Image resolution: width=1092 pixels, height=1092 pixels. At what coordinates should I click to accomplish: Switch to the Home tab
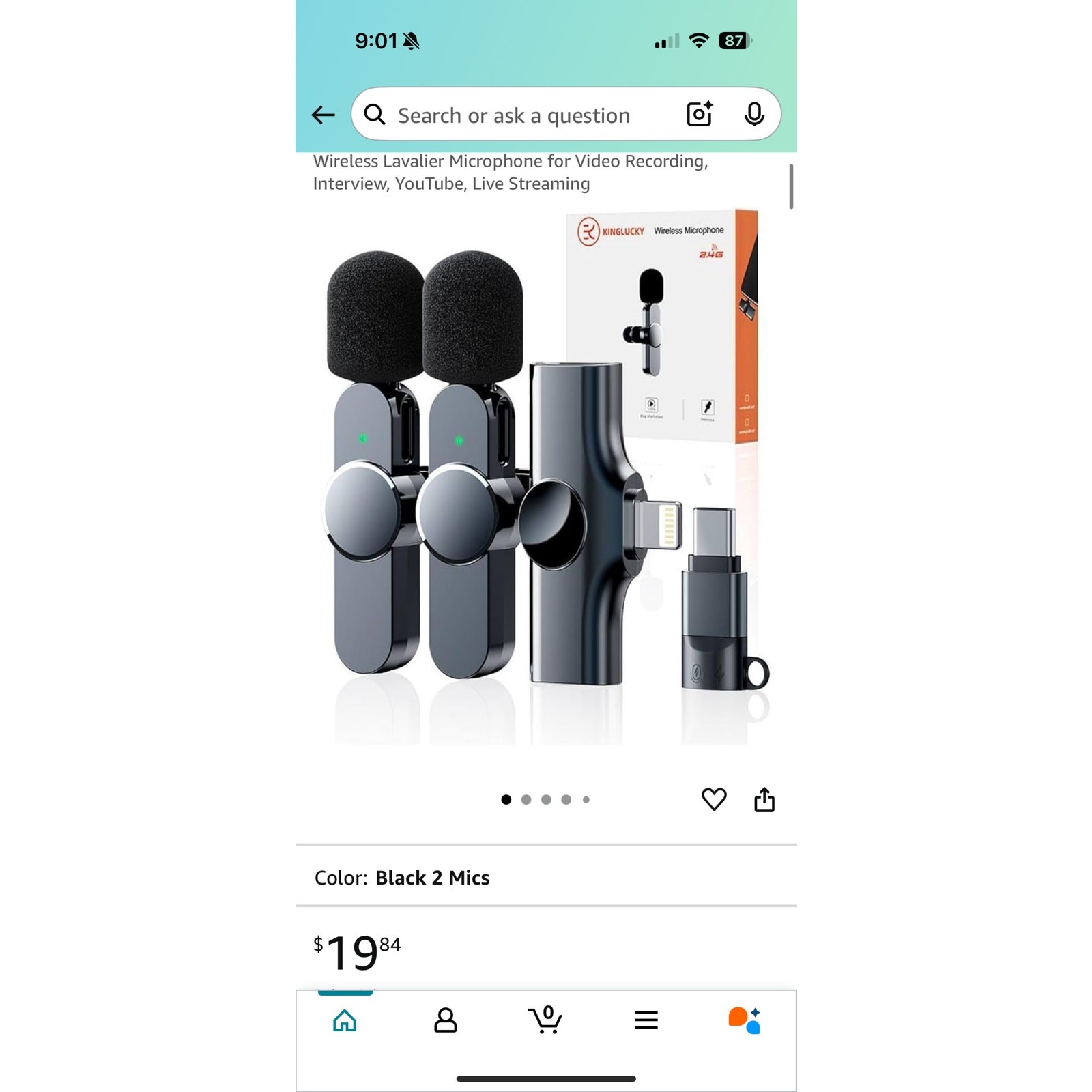[345, 1020]
